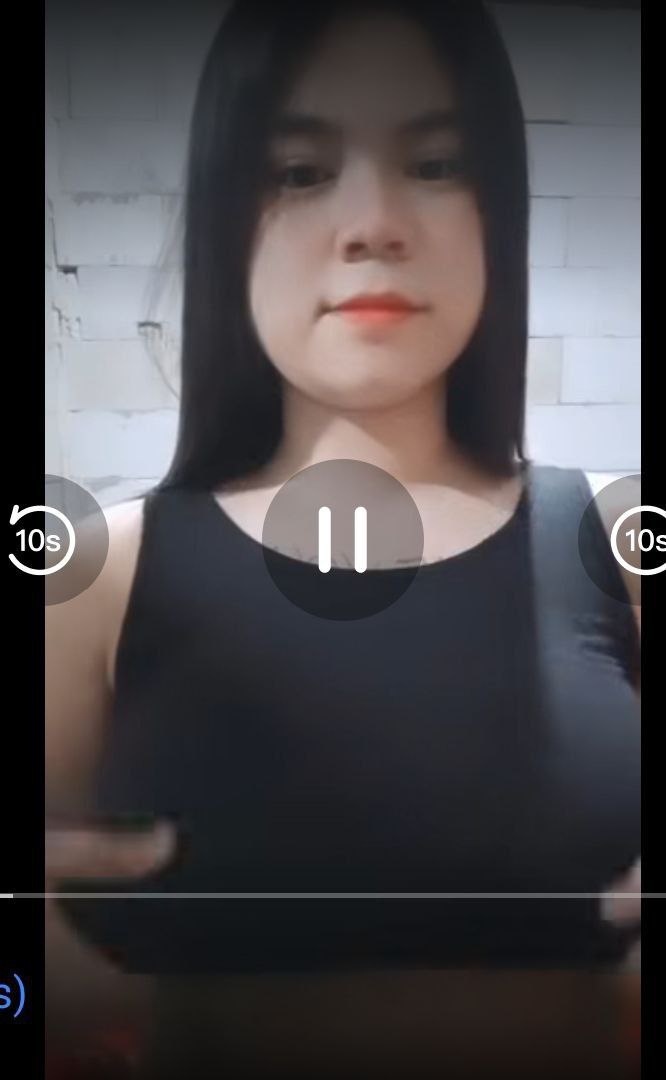Pause the playing video
This screenshot has height=1080, width=666.
point(343,540)
